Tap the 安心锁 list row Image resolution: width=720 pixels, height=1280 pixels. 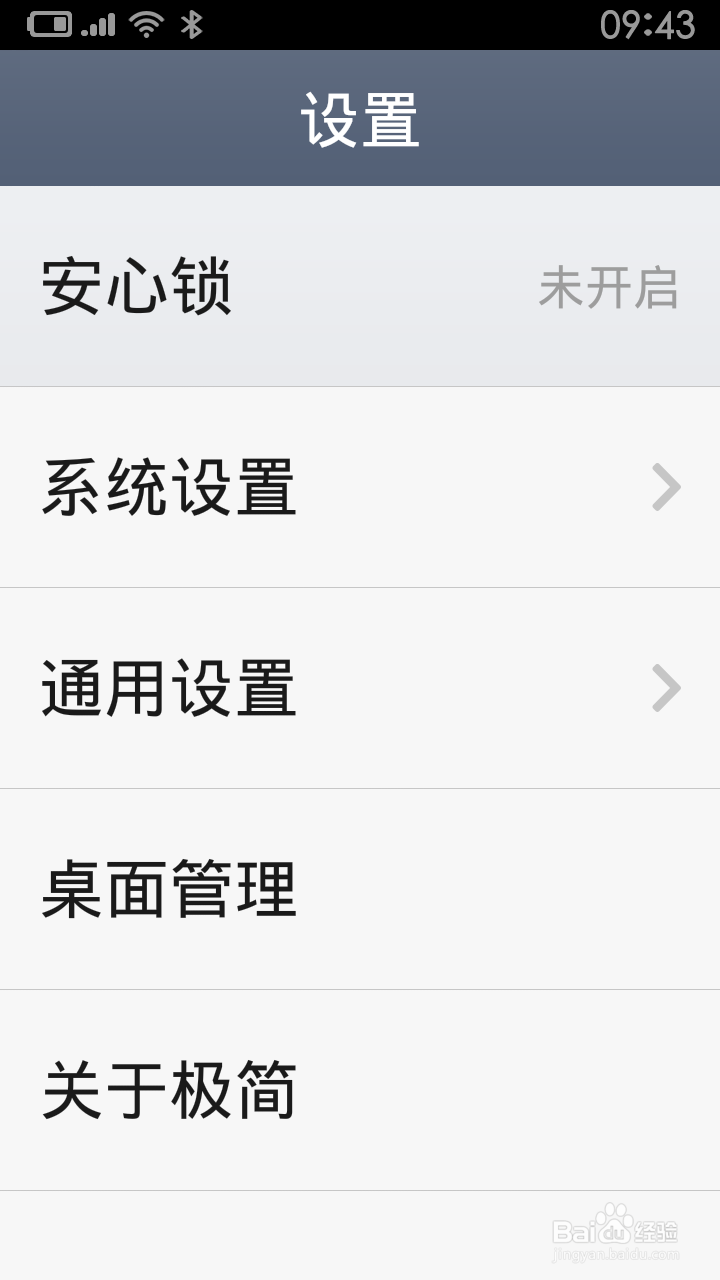point(360,287)
